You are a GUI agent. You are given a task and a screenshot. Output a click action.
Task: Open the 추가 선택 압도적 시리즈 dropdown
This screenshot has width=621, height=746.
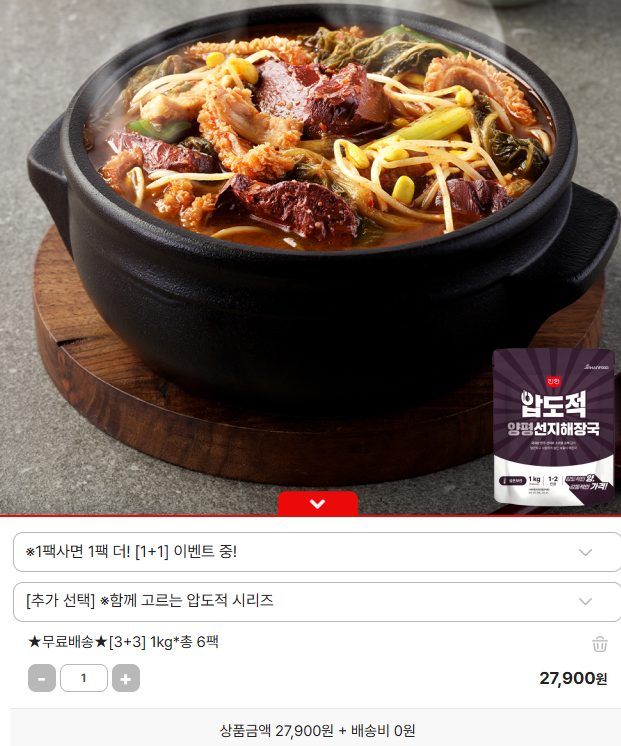(316, 601)
